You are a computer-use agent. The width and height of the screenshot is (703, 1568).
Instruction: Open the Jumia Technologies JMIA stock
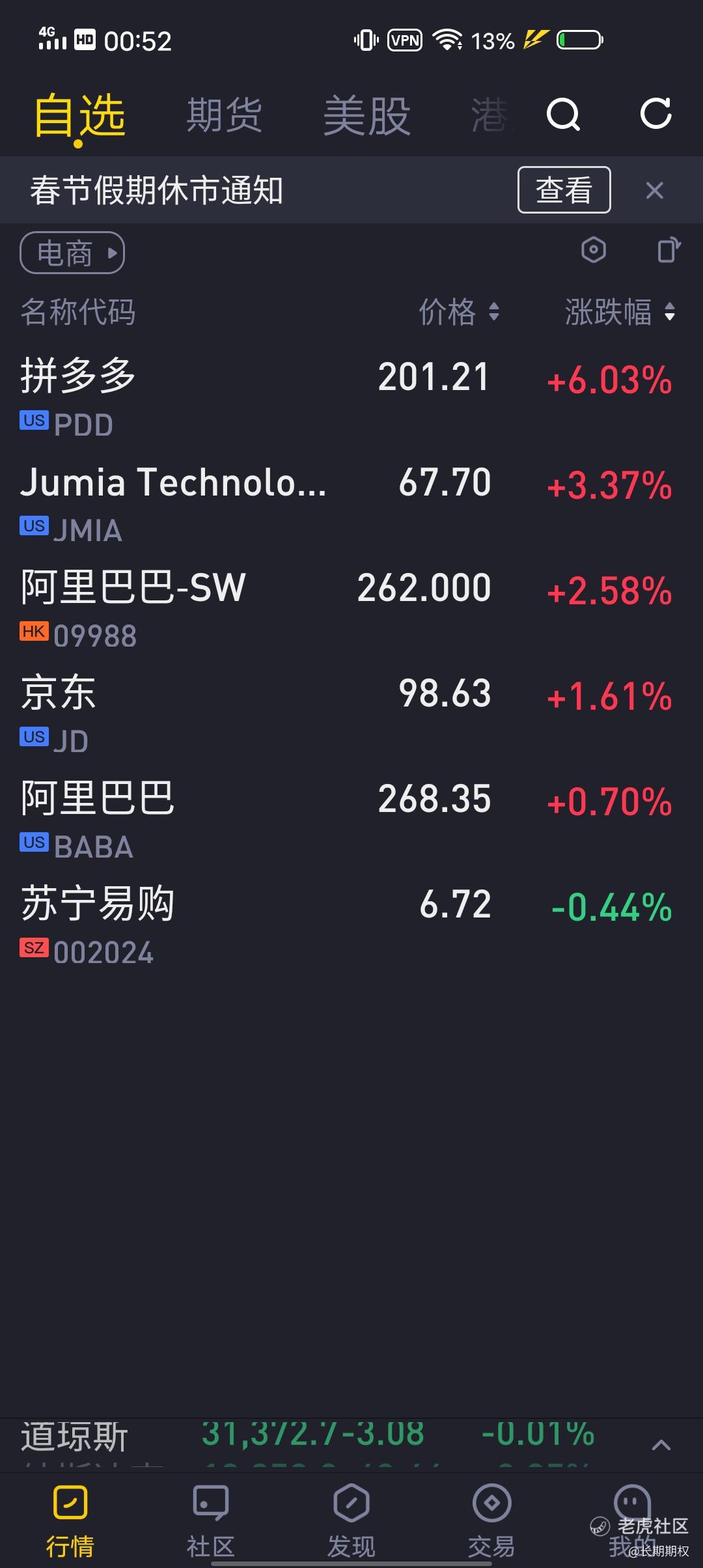point(351,503)
